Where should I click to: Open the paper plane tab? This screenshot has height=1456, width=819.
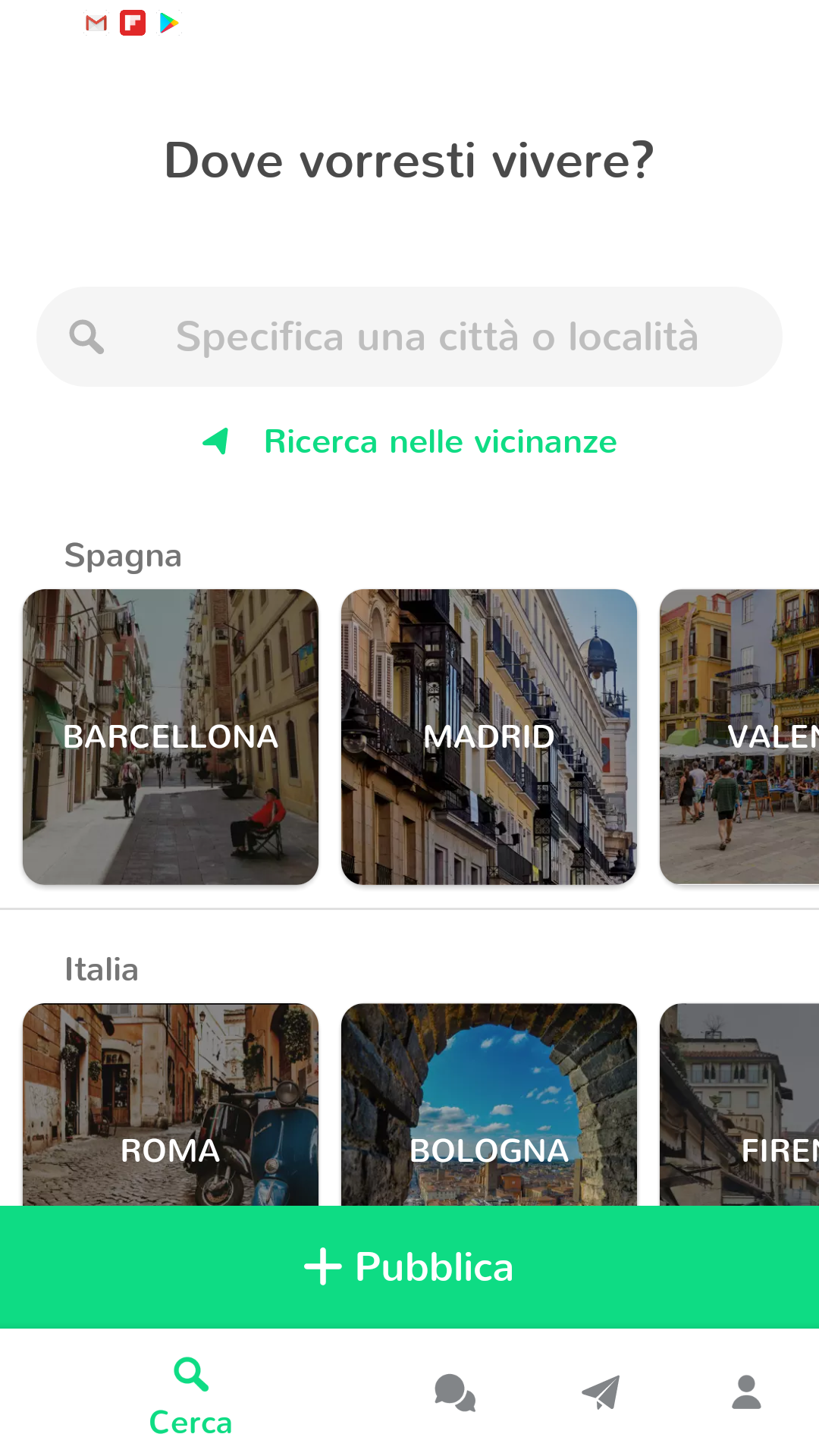(601, 1393)
